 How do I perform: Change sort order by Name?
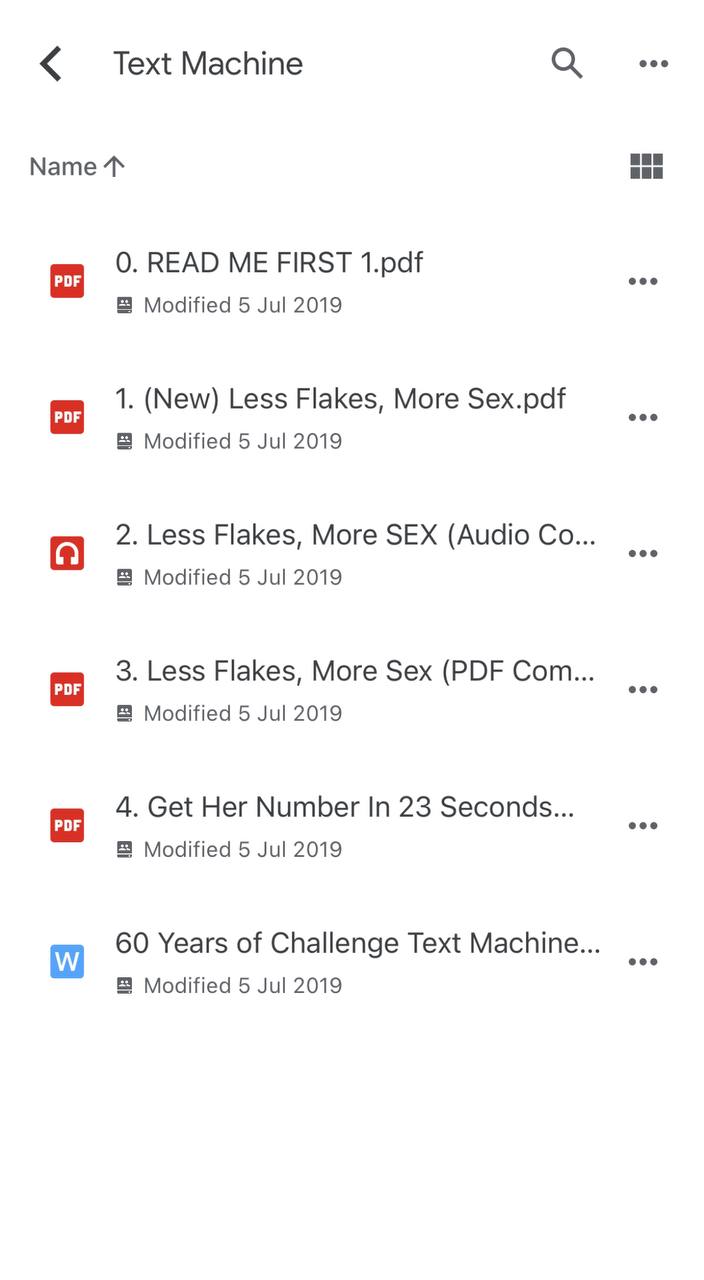click(77, 167)
